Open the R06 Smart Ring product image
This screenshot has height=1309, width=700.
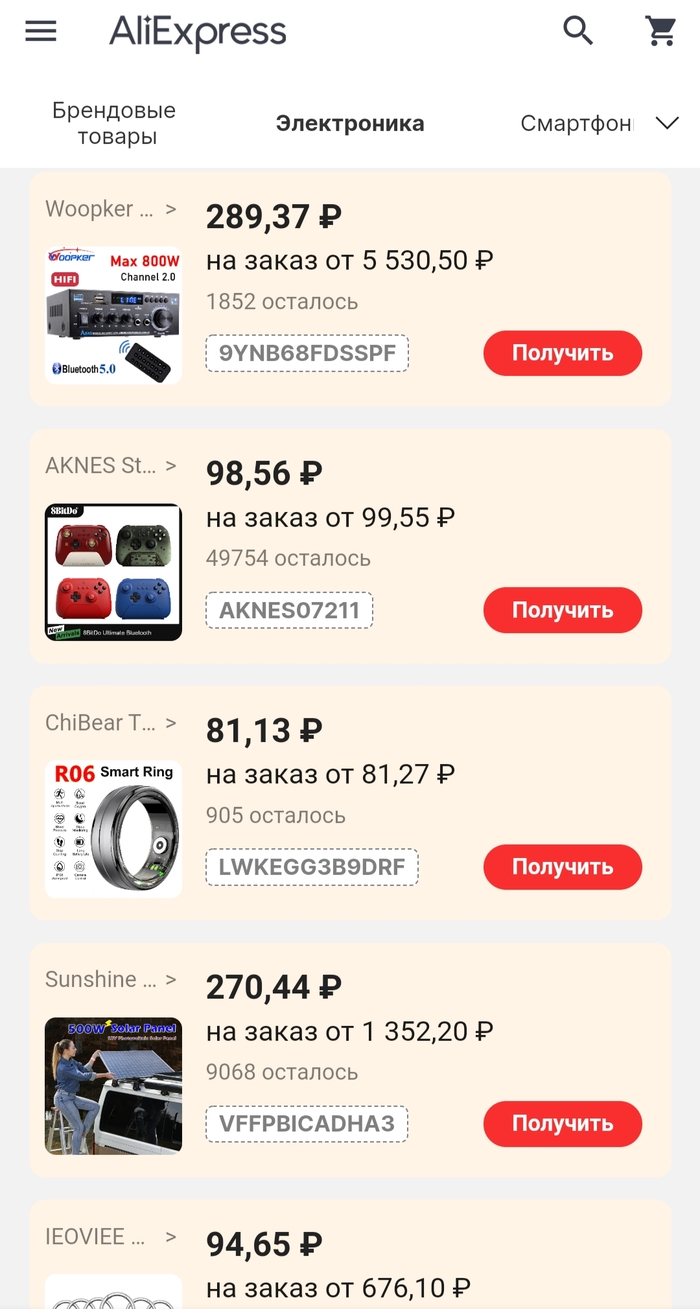[x=113, y=829]
